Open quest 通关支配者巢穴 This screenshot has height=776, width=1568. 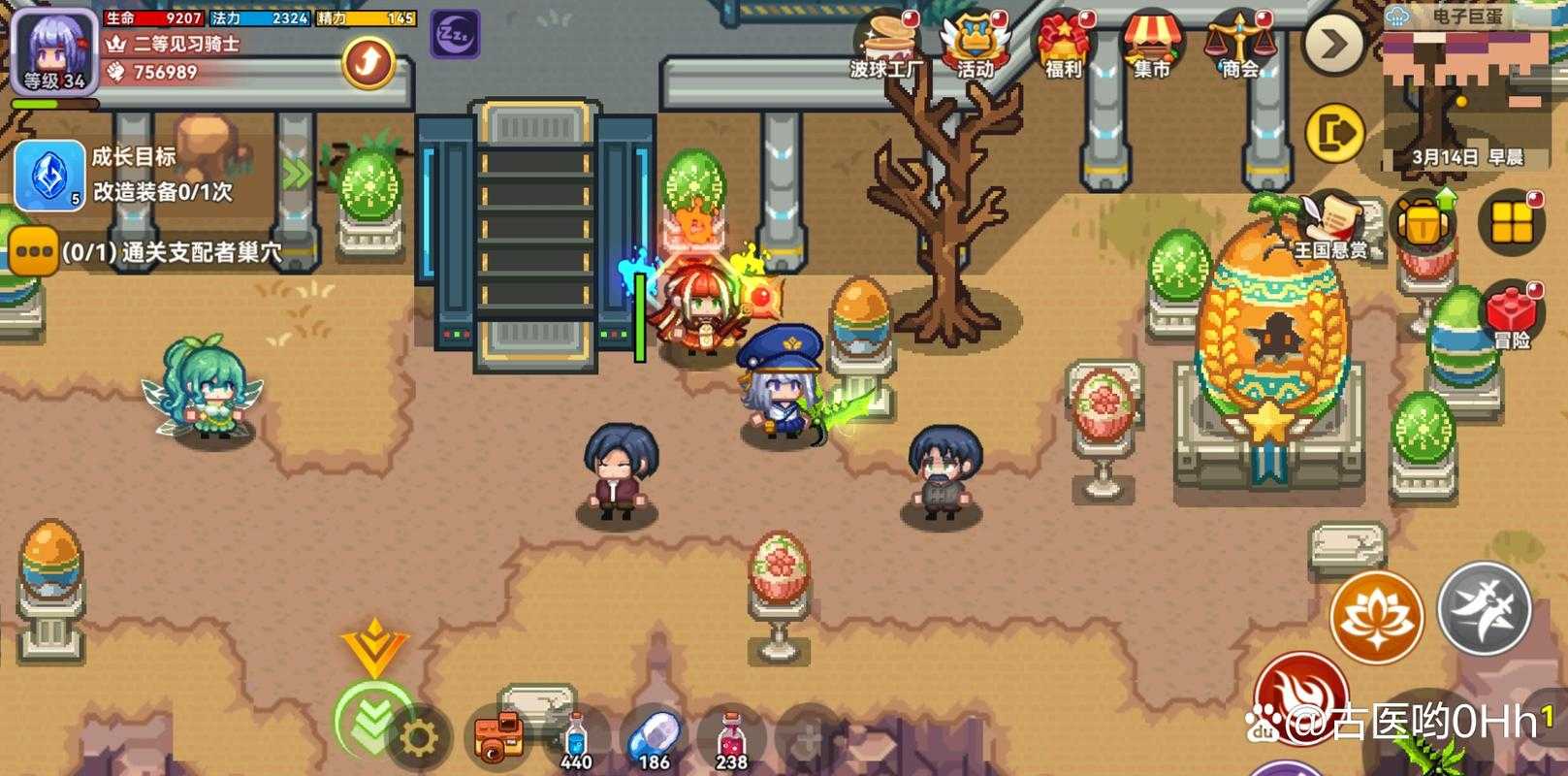pos(155,253)
